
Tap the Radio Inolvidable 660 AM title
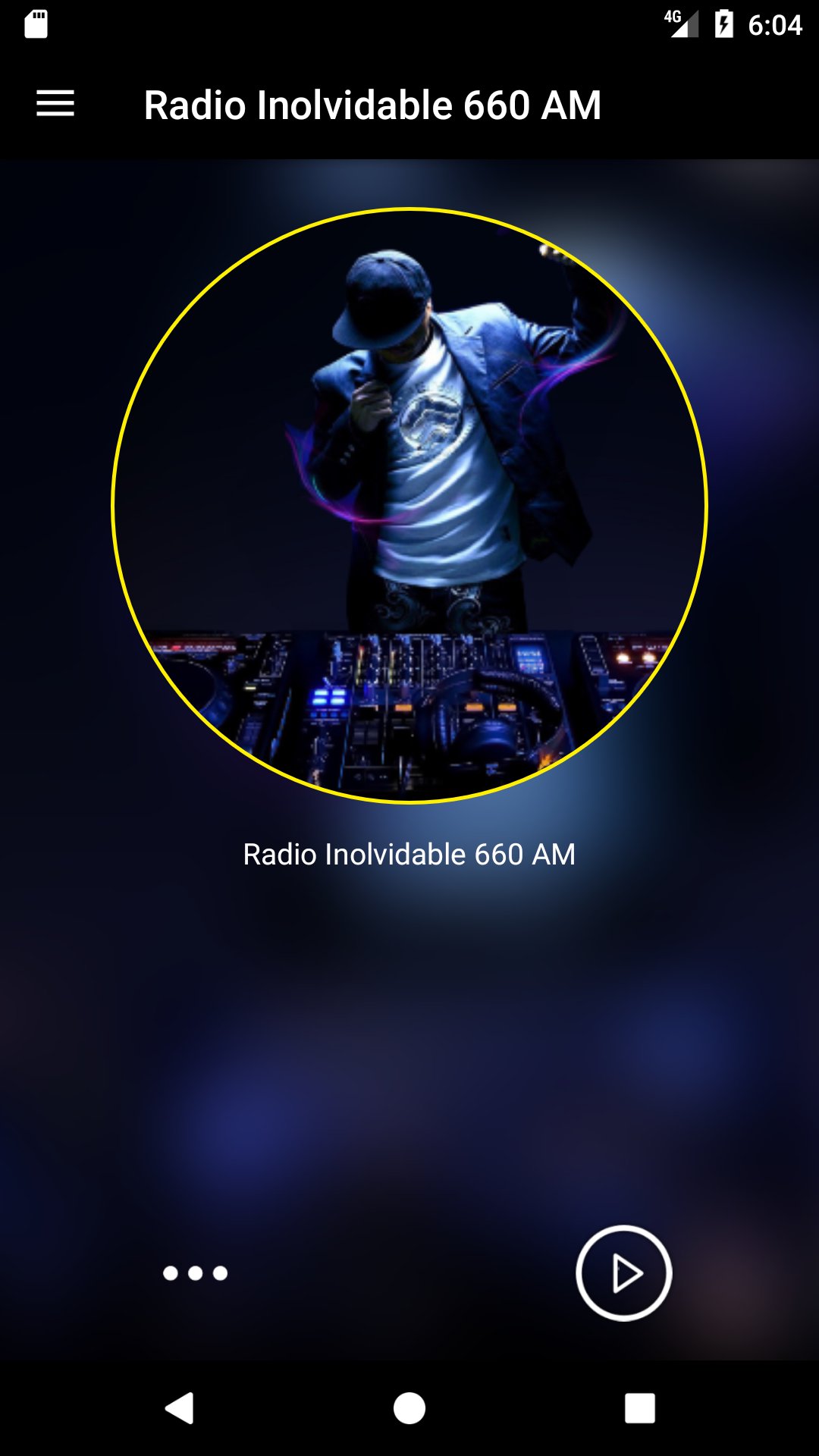(x=372, y=106)
